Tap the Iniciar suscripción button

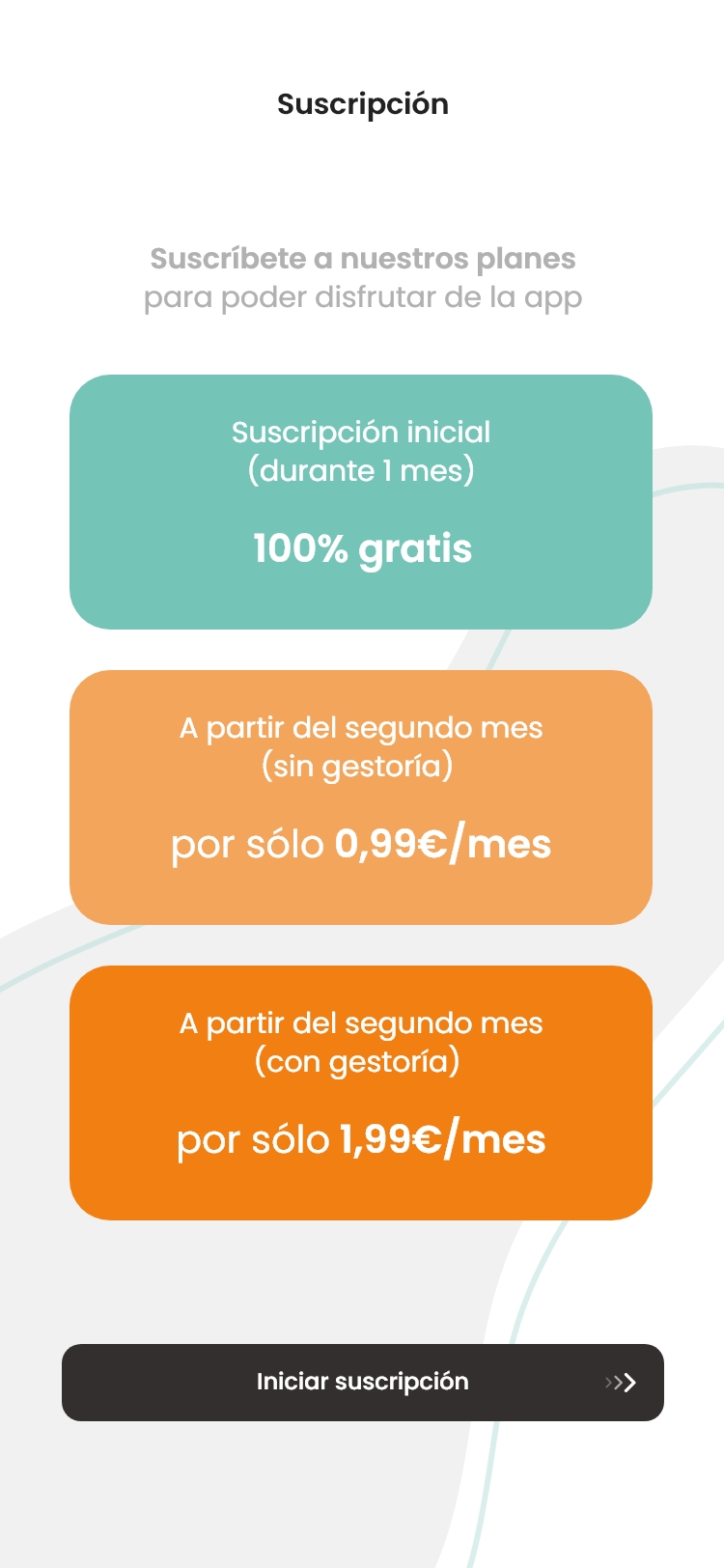point(362,1382)
